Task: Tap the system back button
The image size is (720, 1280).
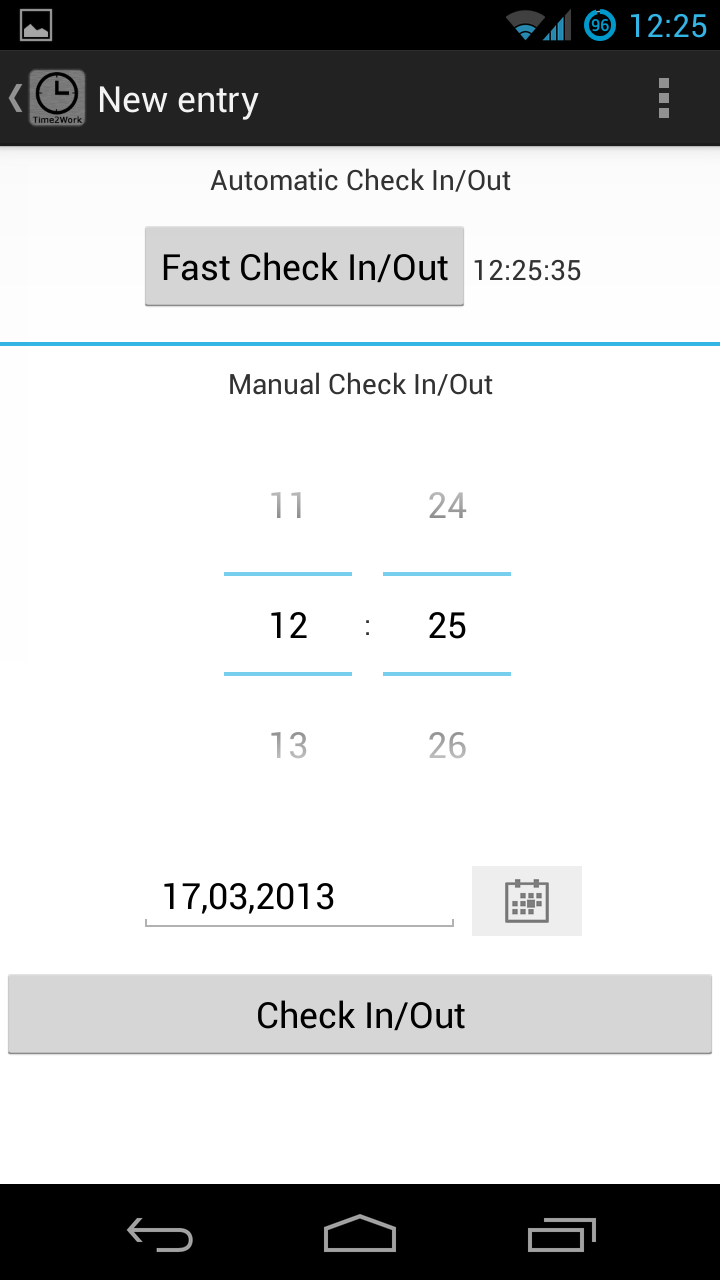Action: point(160,1233)
